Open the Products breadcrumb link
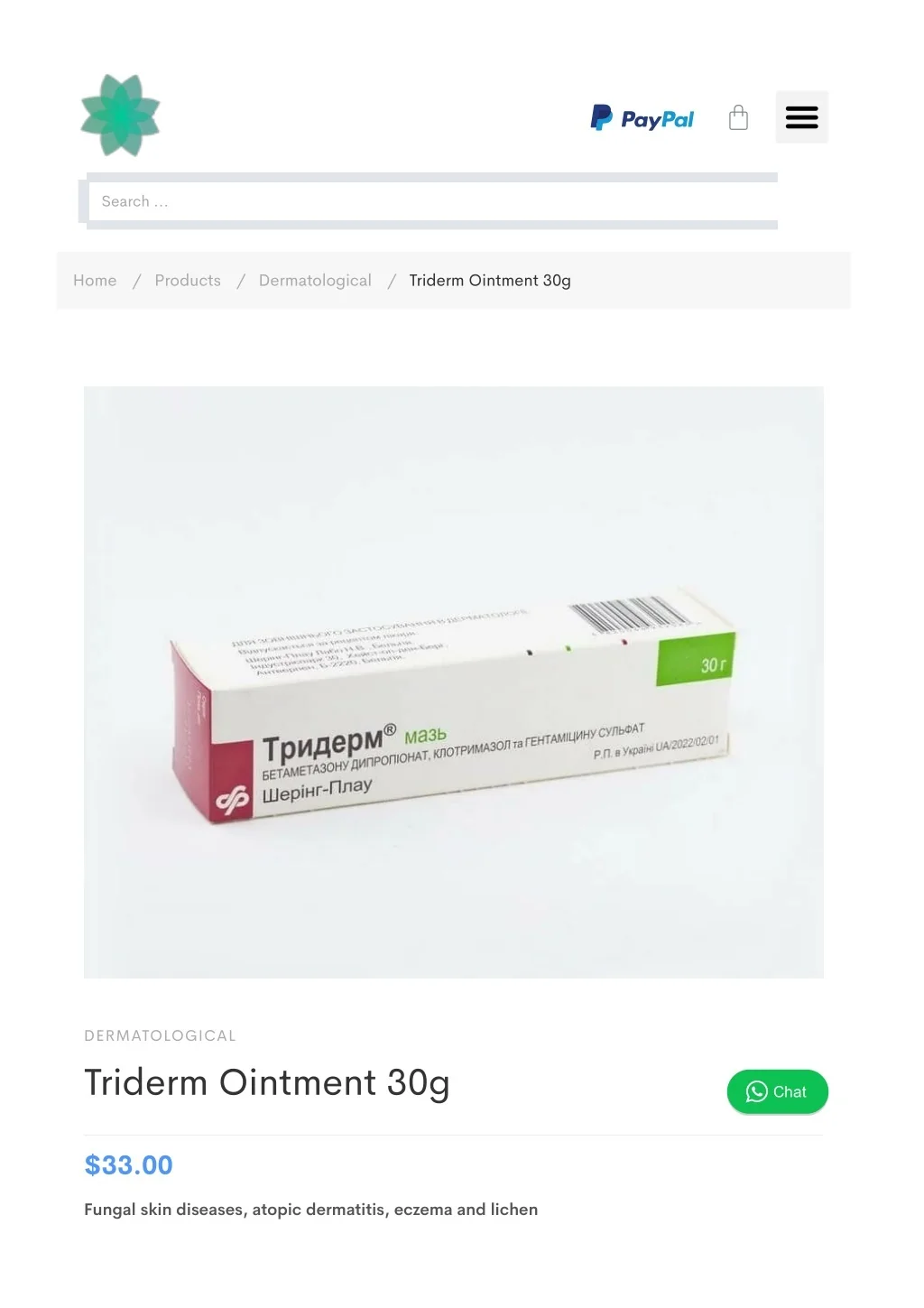 tap(188, 281)
